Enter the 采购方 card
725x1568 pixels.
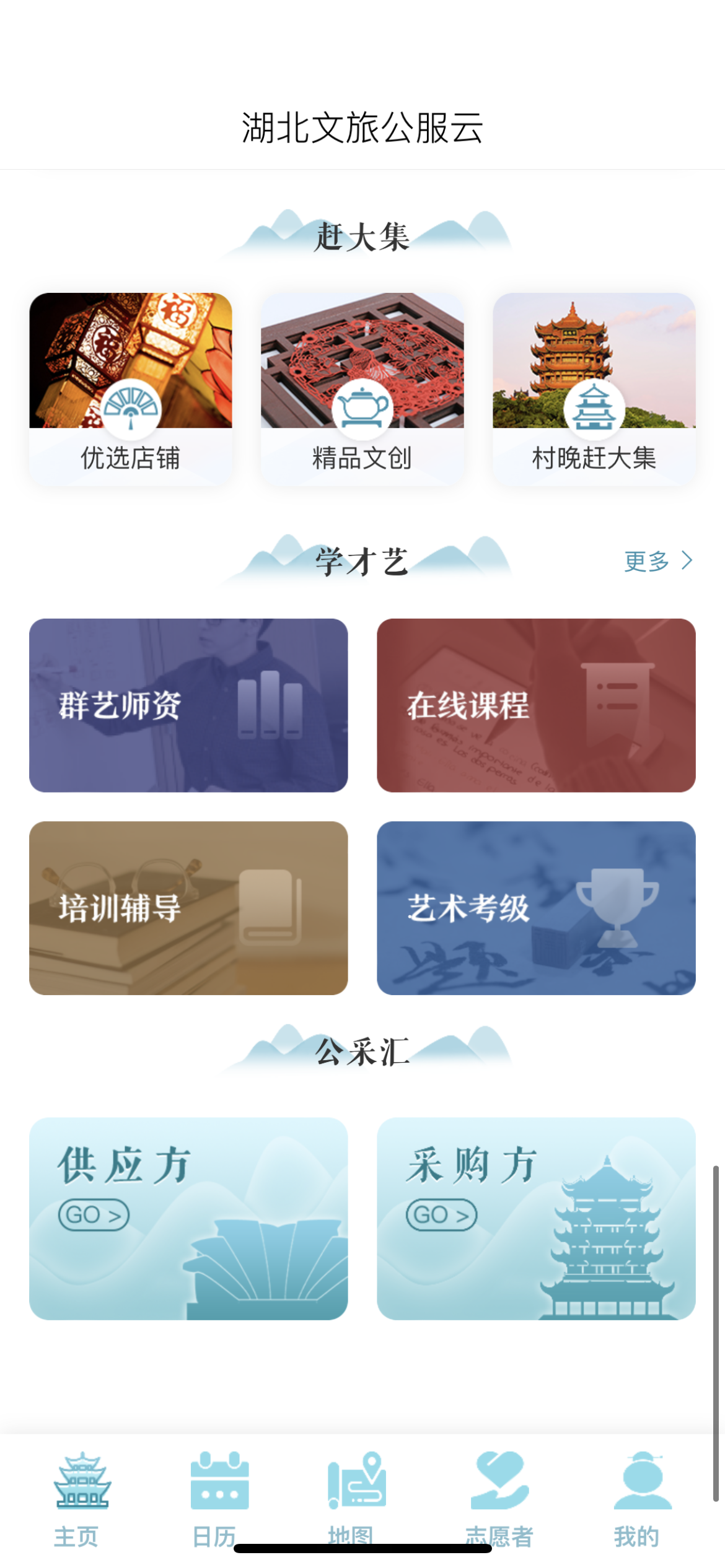(x=536, y=1218)
